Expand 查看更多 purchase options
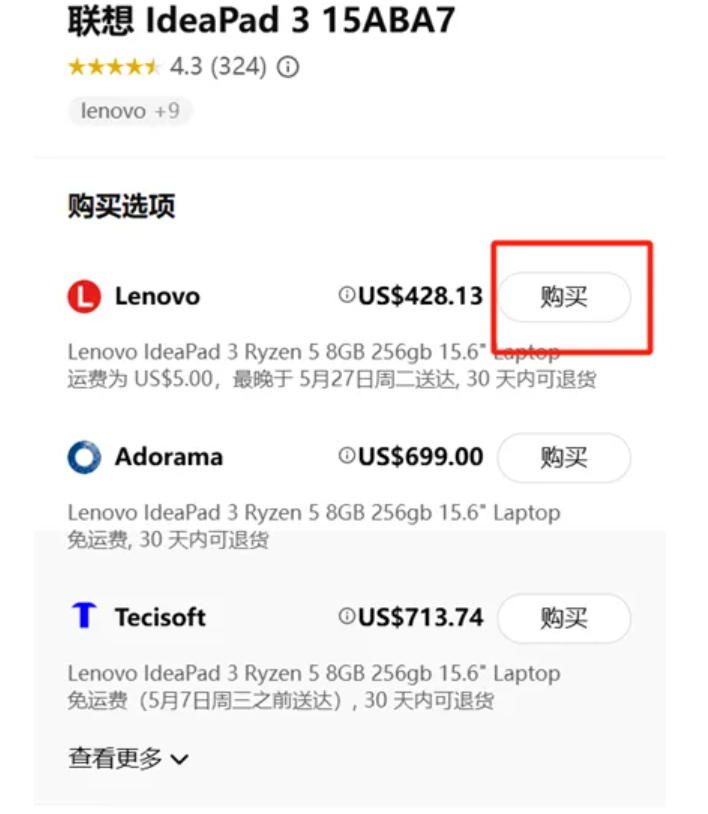The image size is (708, 814). 128,759
